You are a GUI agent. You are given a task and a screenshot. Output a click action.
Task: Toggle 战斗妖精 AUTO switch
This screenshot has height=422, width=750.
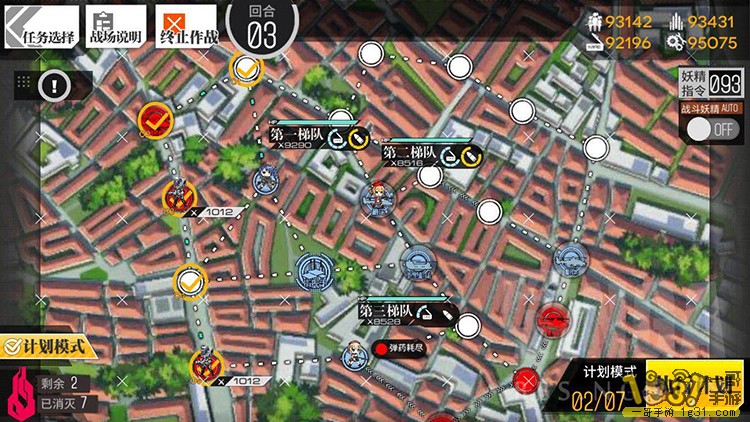[712, 129]
